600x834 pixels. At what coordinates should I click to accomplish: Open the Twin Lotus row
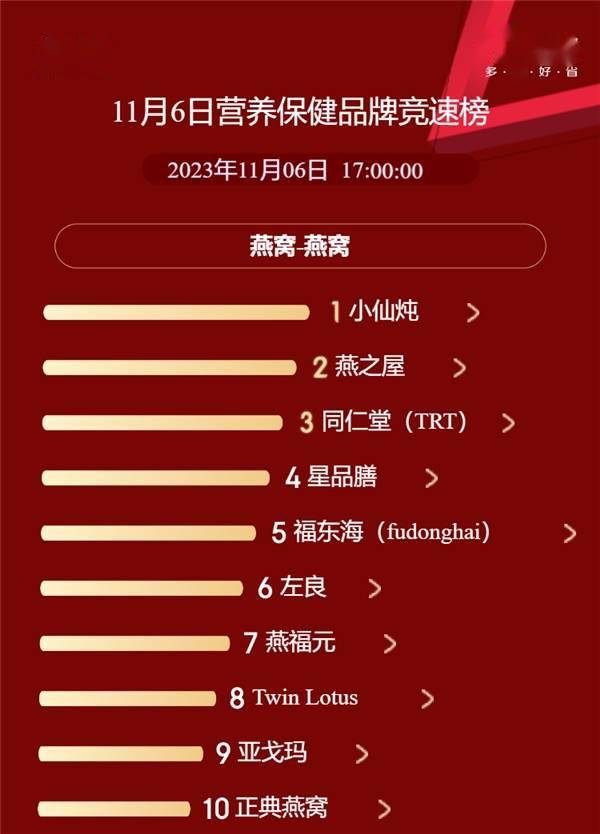coord(305,697)
